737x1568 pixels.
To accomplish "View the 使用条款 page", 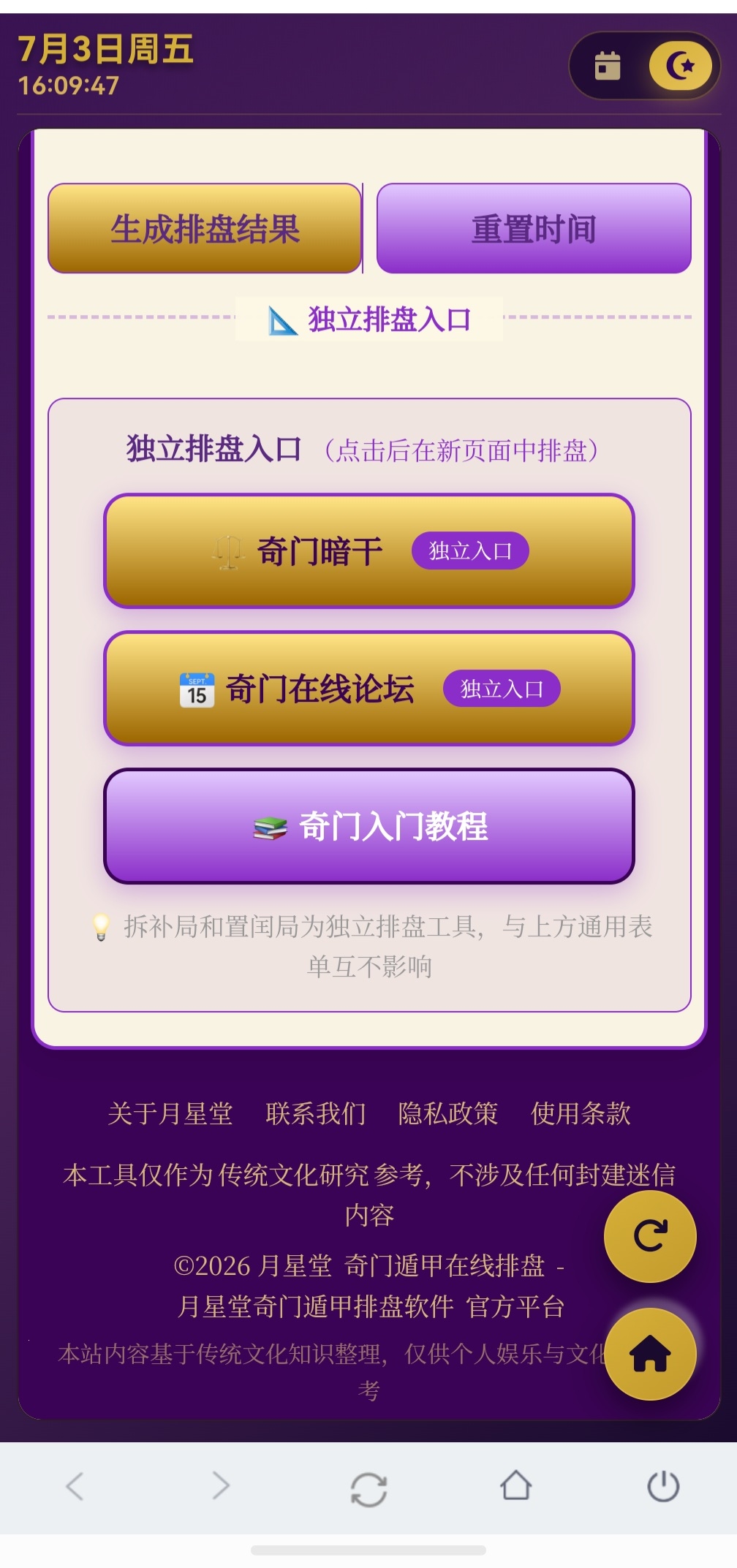I will click(x=581, y=1113).
